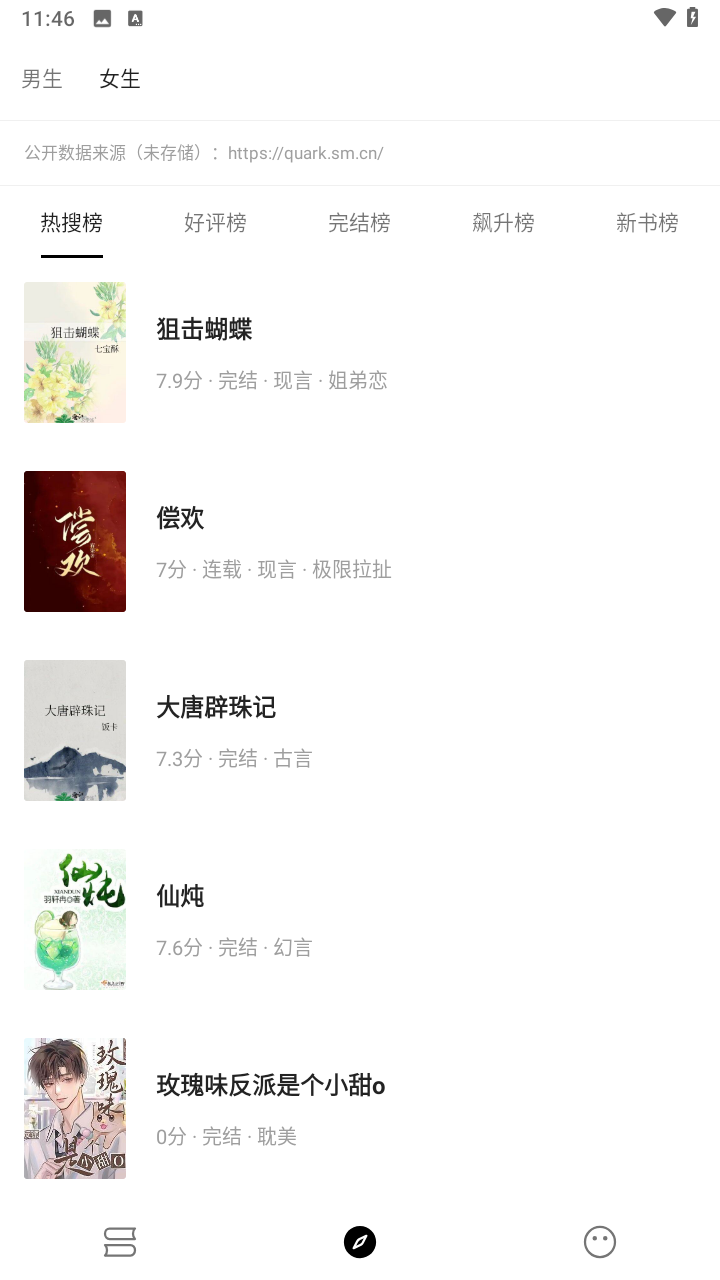720x1280 pixels.
Task: Tap the clock showing 11:46
Action: (46, 17)
